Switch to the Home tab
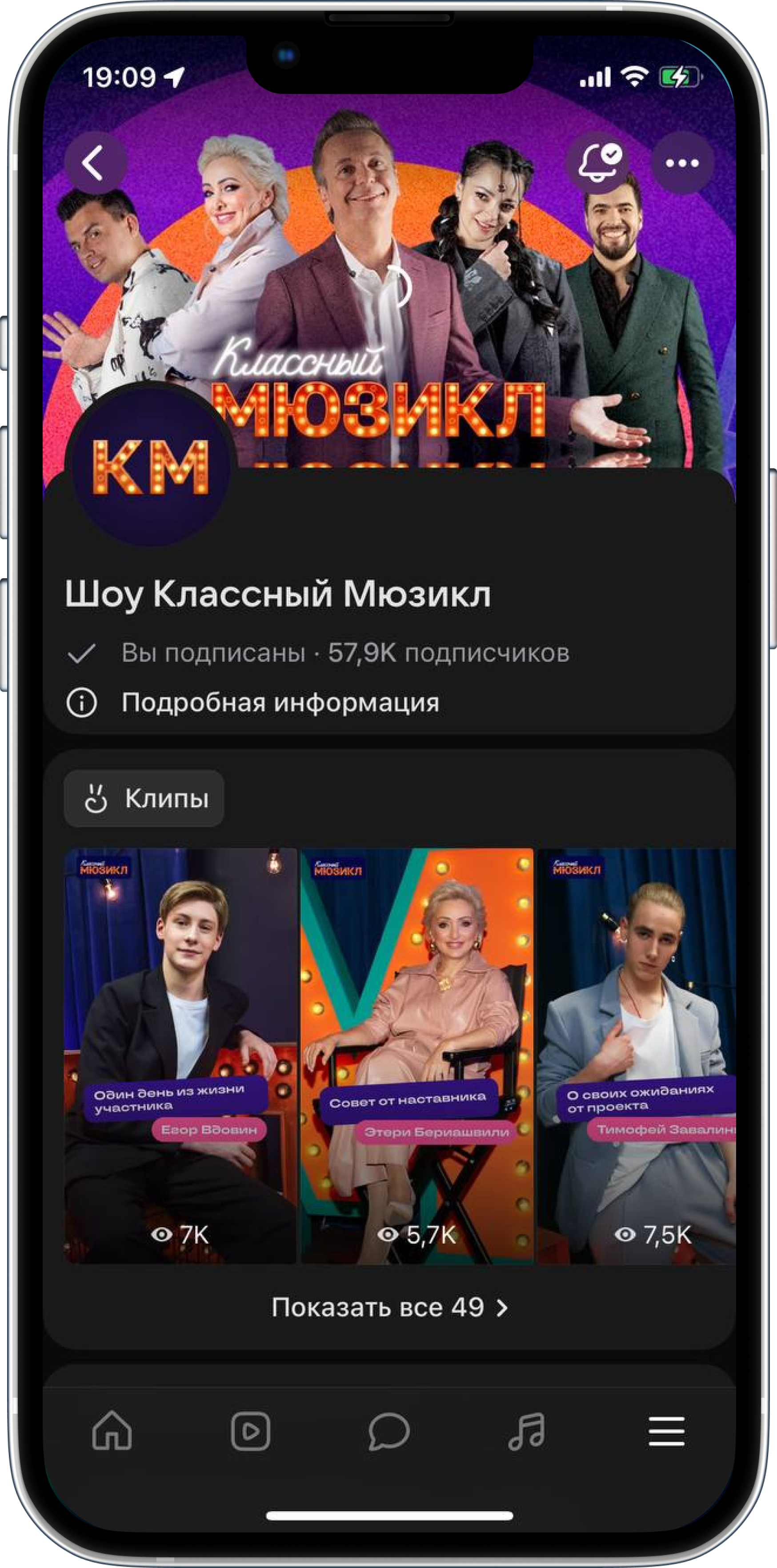Image resolution: width=777 pixels, height=1568 pixels. click(x=112, y=1432)
